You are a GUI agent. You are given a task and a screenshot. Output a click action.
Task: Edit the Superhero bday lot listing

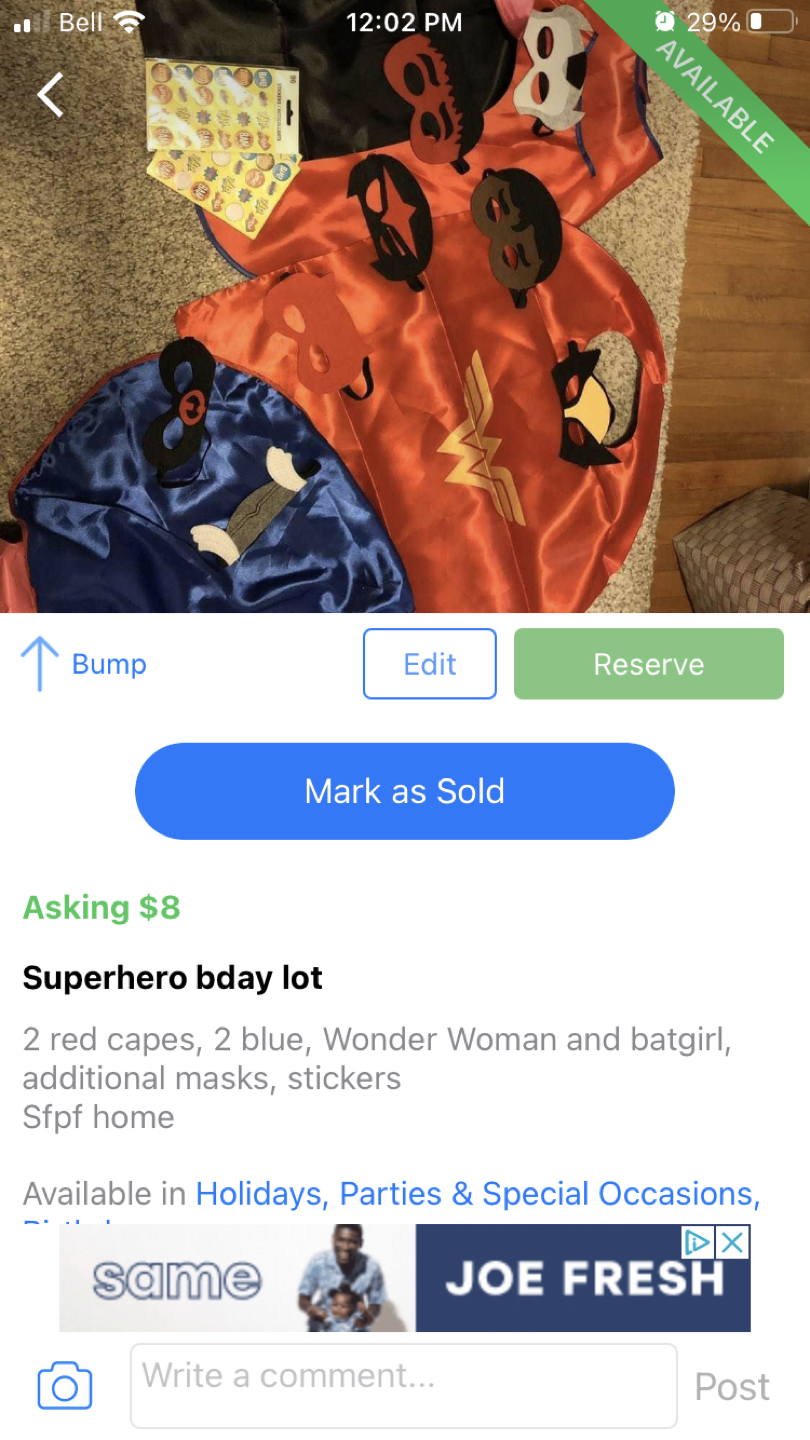(430, 664)
